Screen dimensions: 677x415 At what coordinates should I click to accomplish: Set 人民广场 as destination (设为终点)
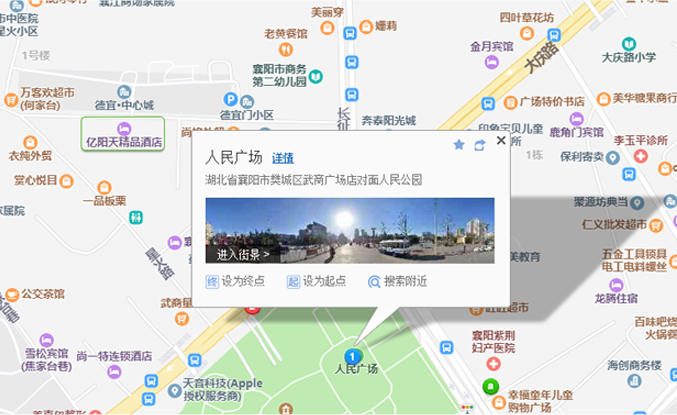click(x=236, y=282)
